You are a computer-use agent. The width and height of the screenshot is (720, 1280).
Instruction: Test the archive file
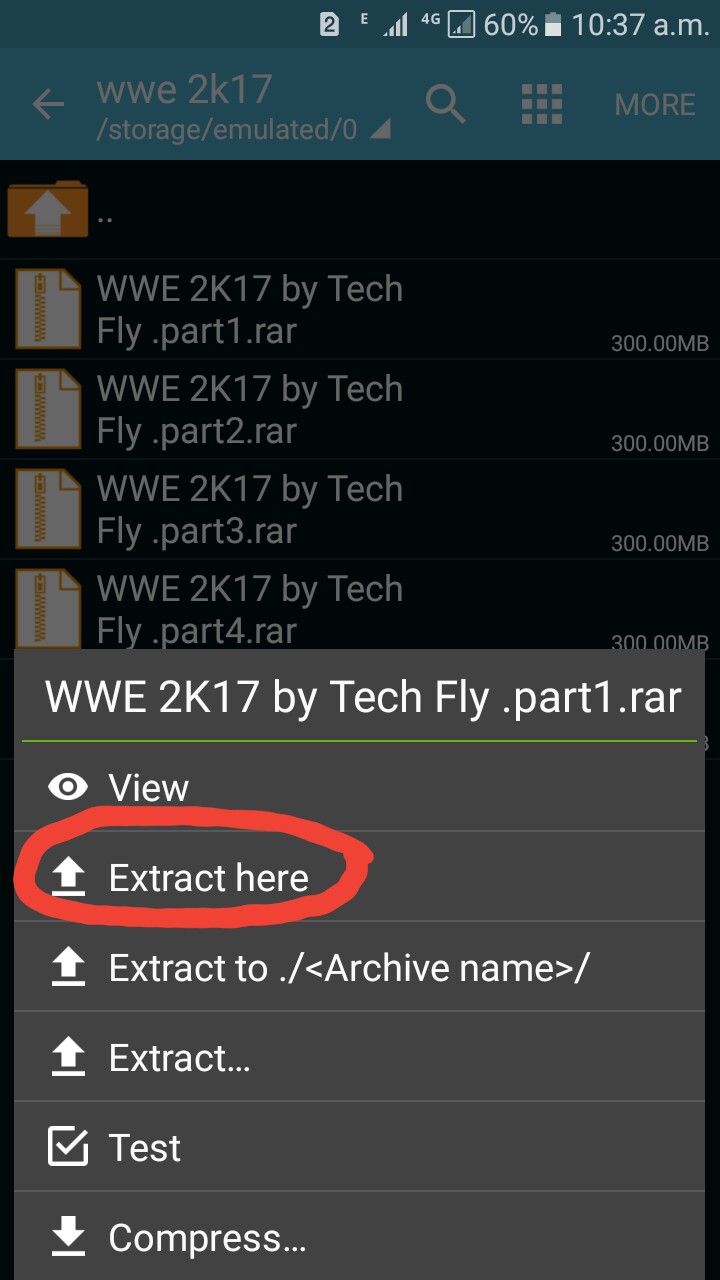(146, 1148)
